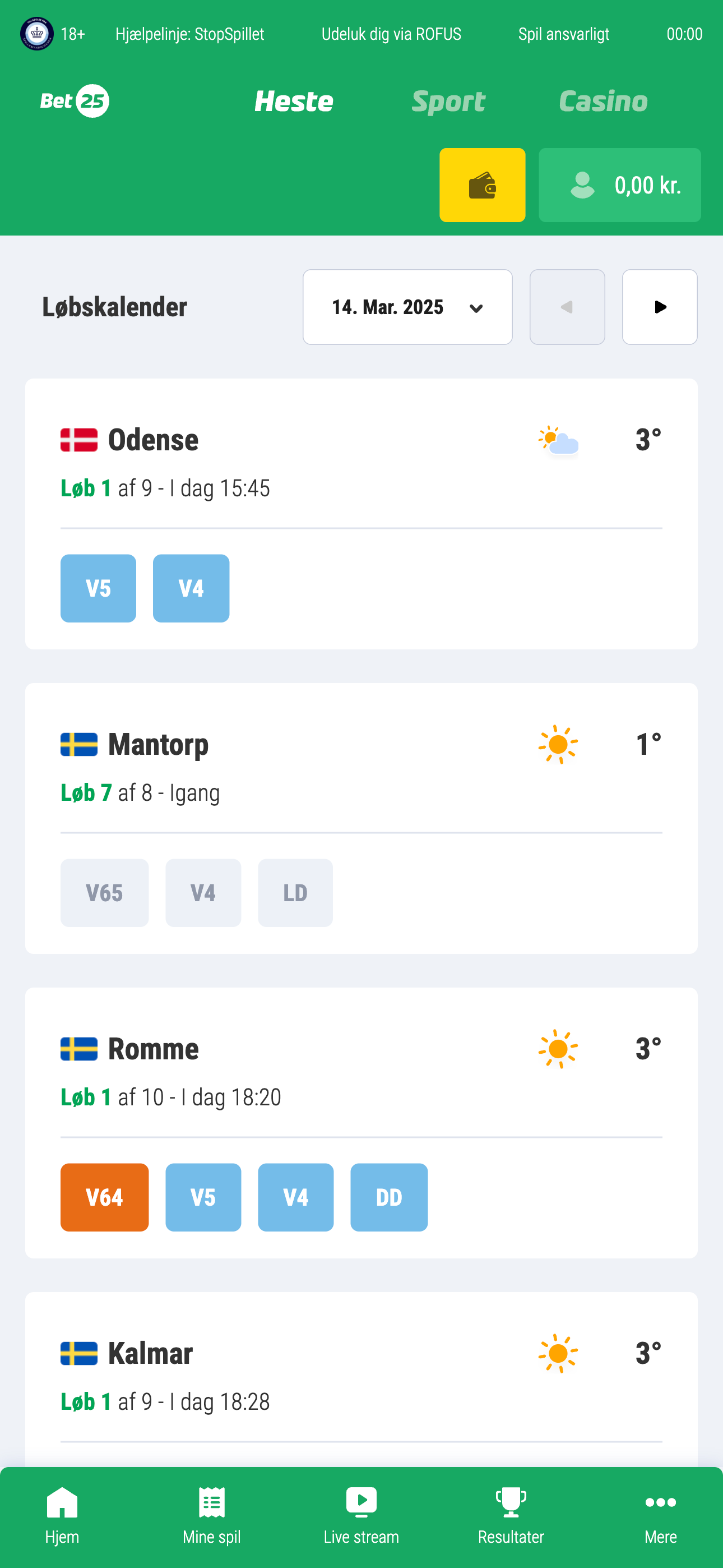Switch to the Casino section
The width and height of the screenshot is (723, 1568).
[603, 101]
